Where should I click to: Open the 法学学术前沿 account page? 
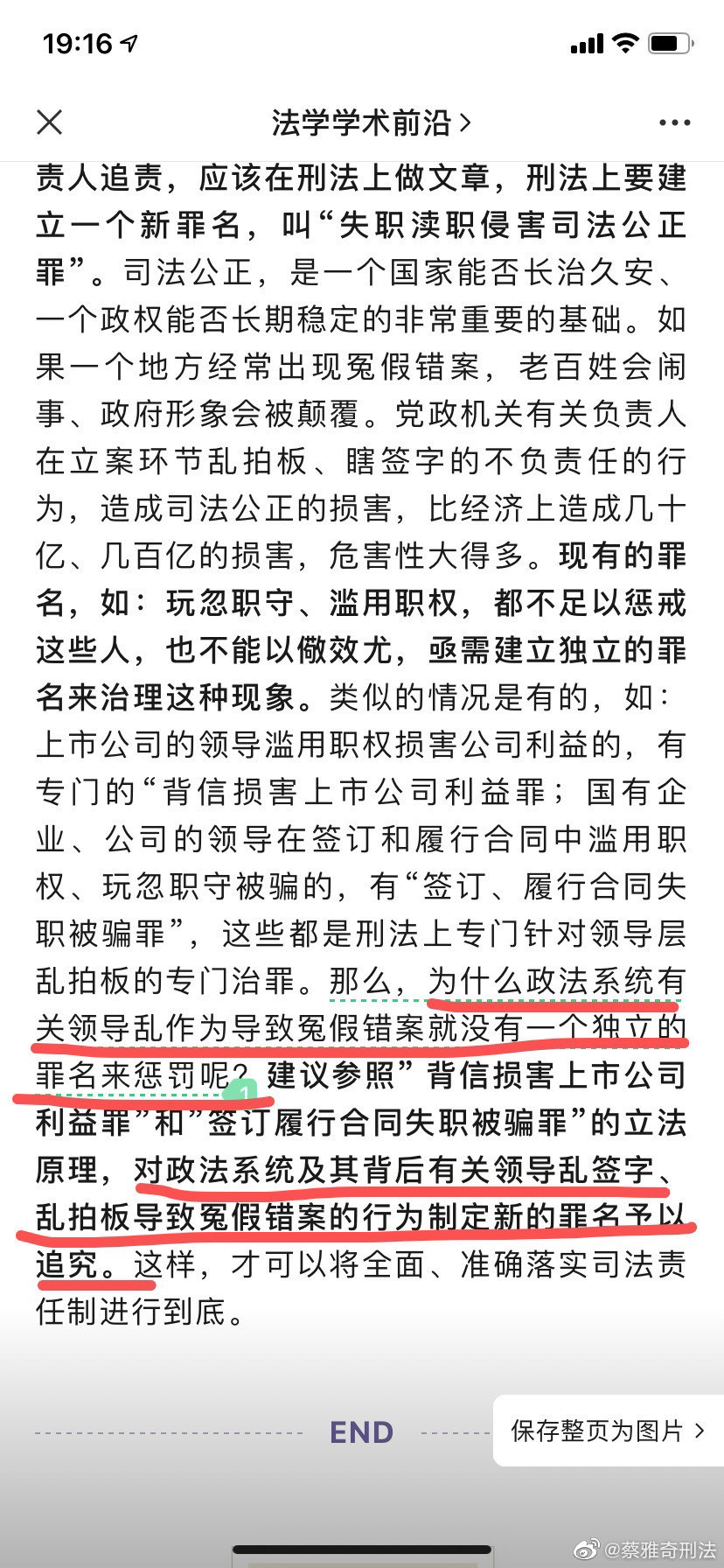coord(371,122)
